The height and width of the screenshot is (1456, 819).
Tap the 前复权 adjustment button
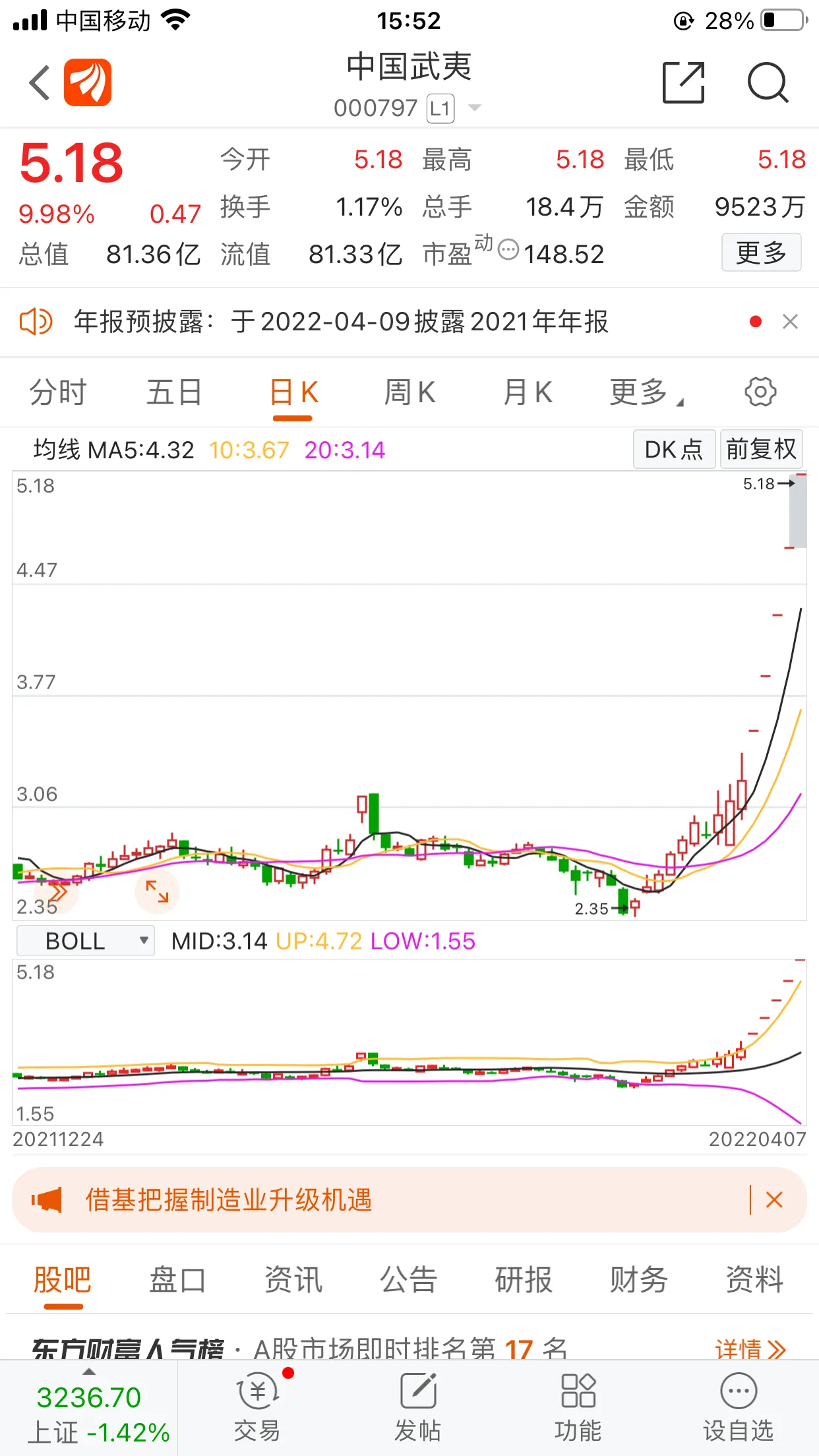coord(761,450)
